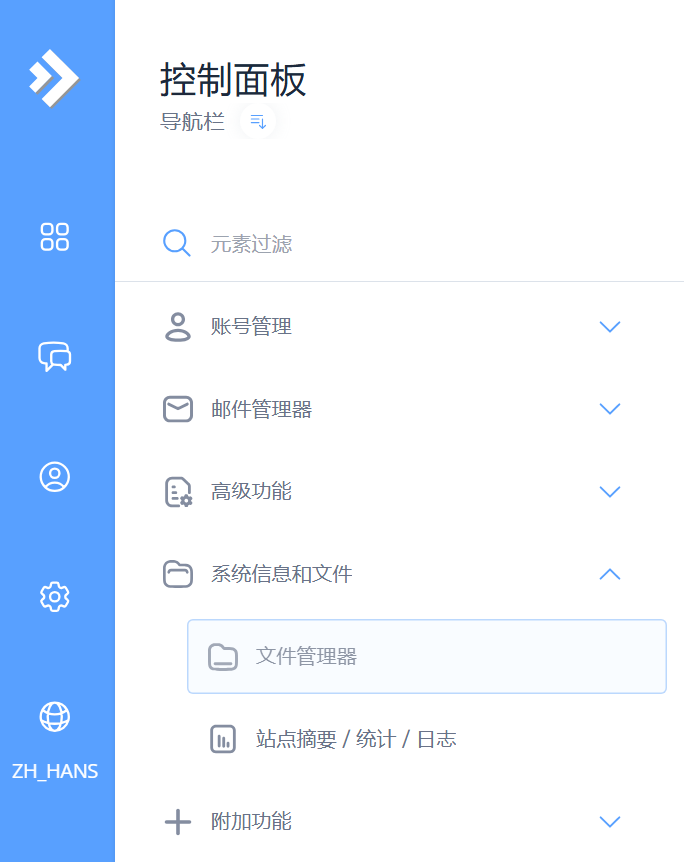This screenshot has height=862, width=684.
Task: Expand the 高级功能 section
Action: point(609,492)
